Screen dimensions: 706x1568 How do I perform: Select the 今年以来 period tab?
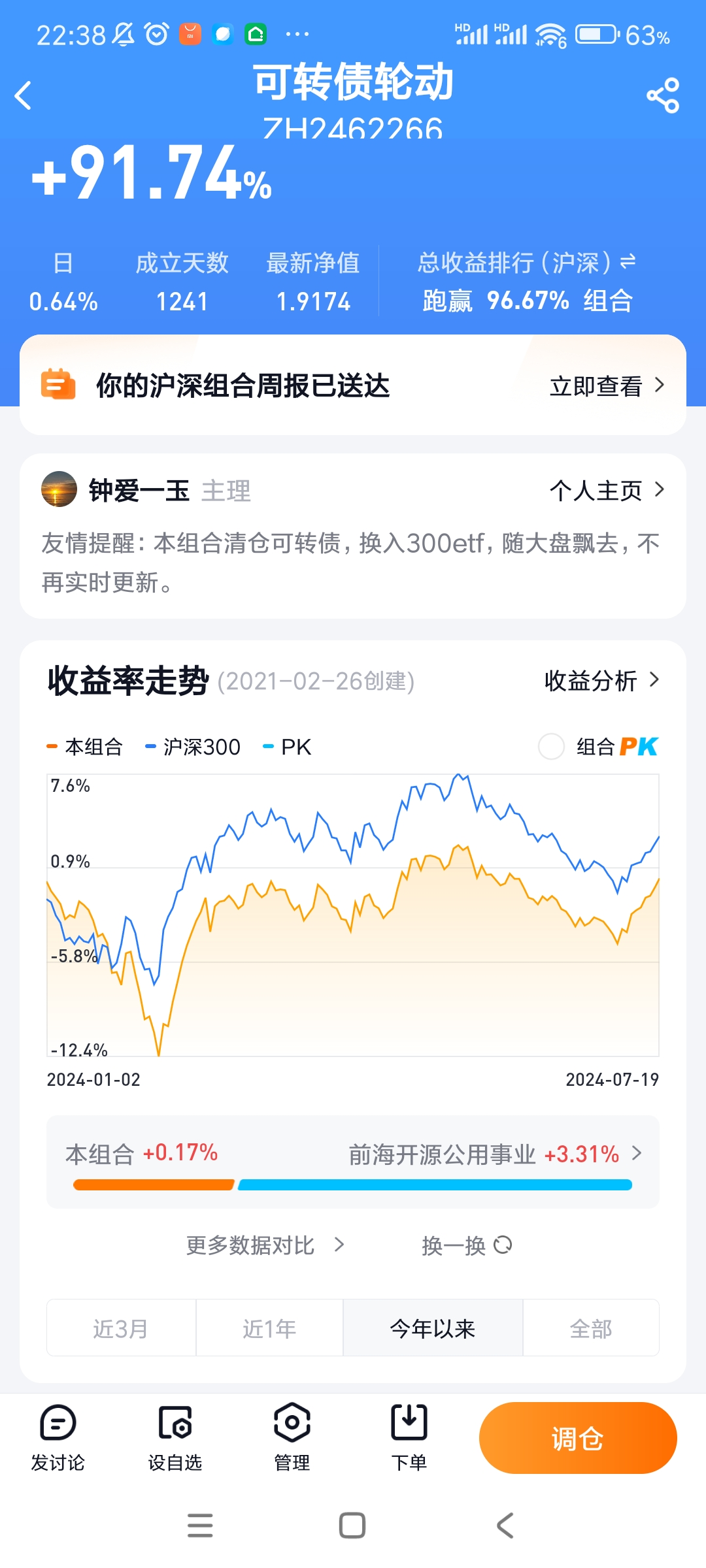tap(432, 1328)
